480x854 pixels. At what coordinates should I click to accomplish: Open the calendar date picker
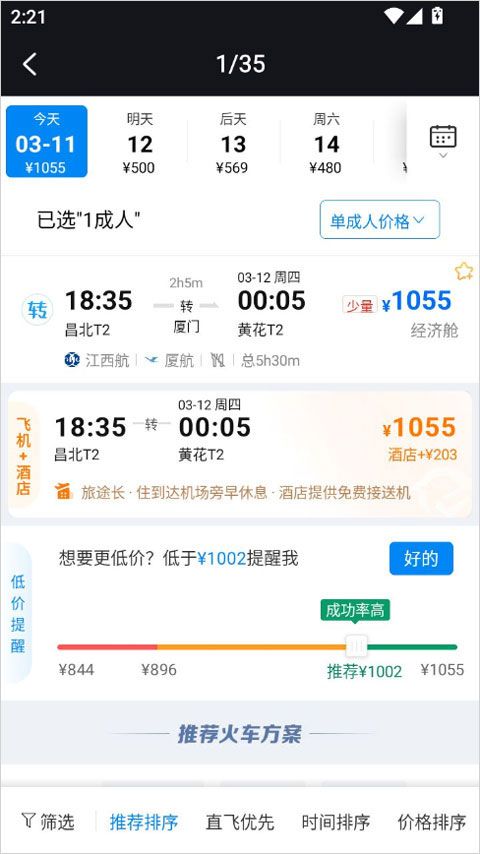tap(443, 140)
